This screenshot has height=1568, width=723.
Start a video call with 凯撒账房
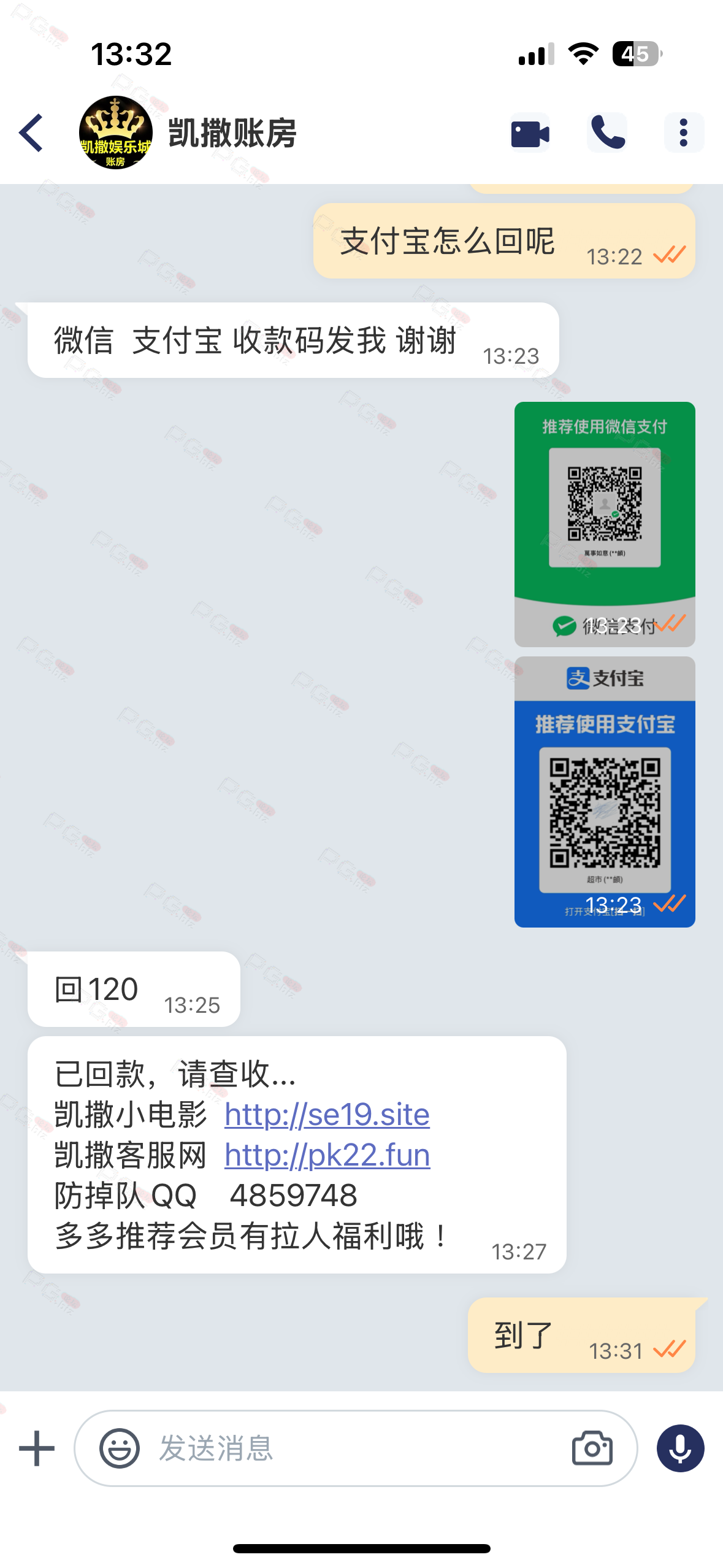(x=530, y=133)
